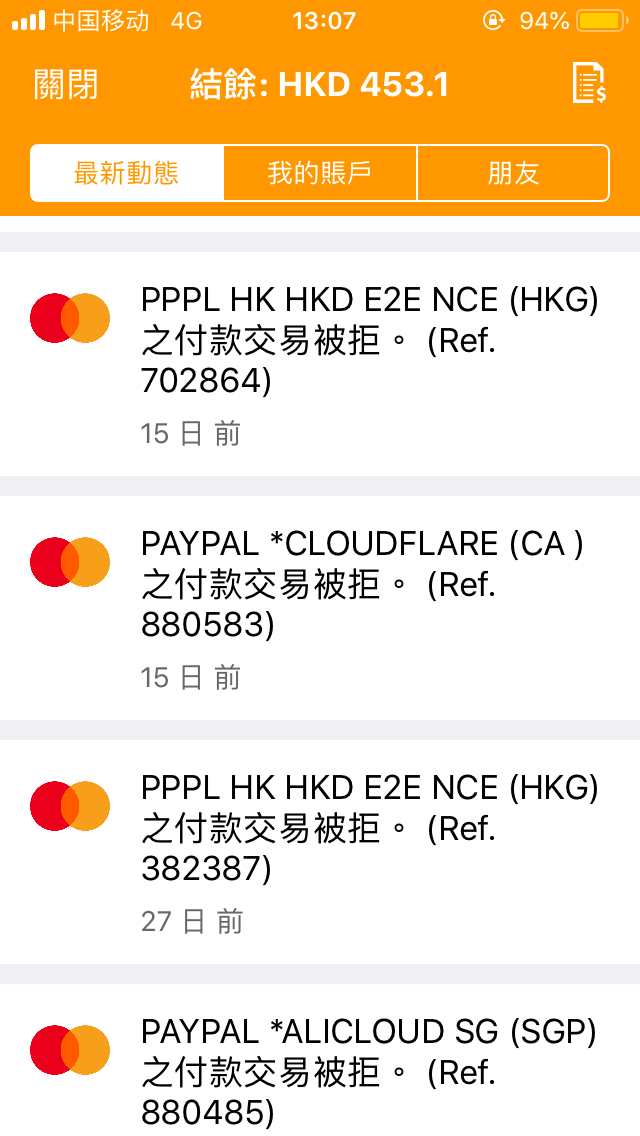Switch to the 朋友 tab
The height and width of the screenshot is (1136, 640).
[x=513, y=173]
